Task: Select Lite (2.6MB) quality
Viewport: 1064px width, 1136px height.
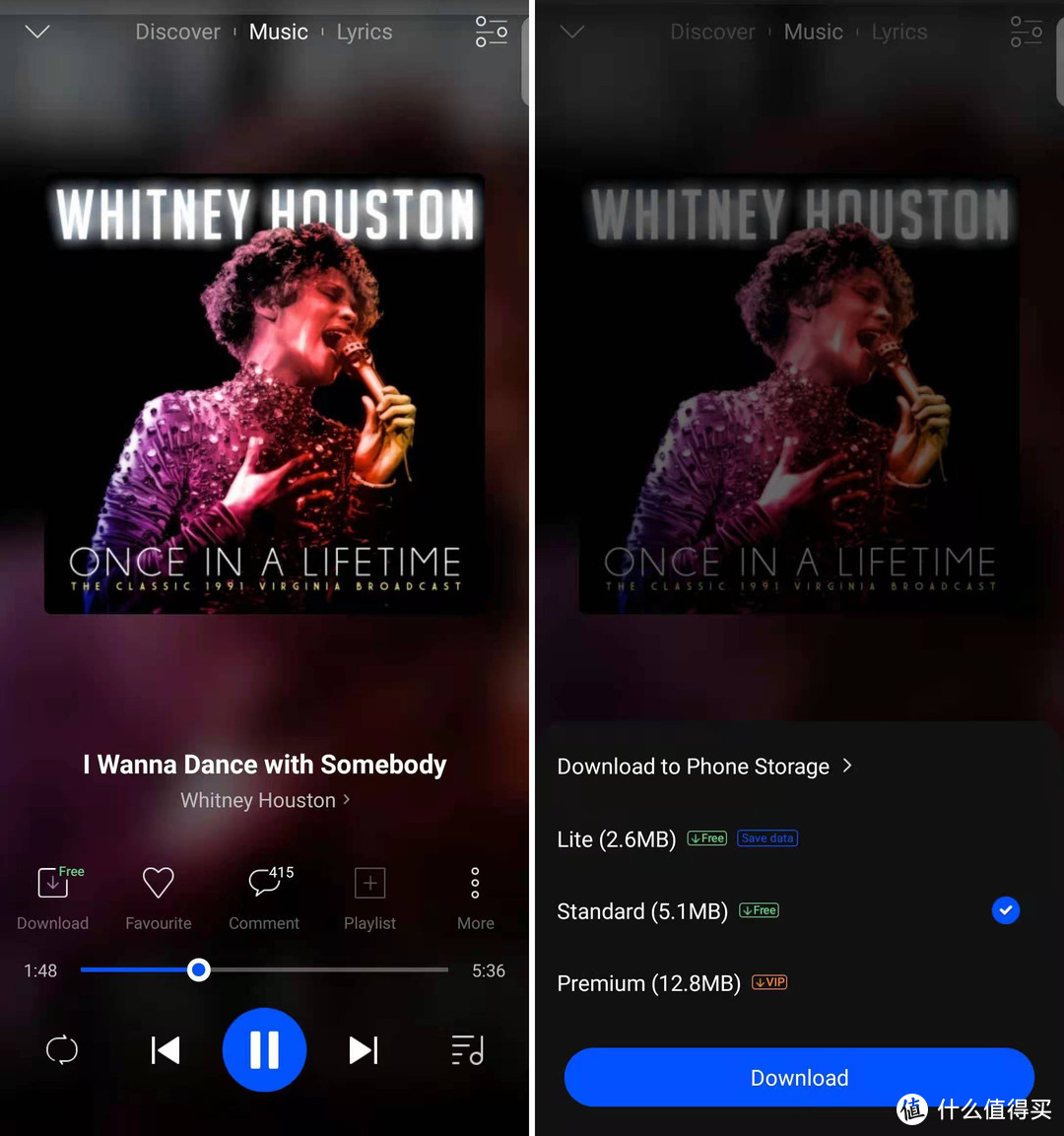Action: (617, 839)
